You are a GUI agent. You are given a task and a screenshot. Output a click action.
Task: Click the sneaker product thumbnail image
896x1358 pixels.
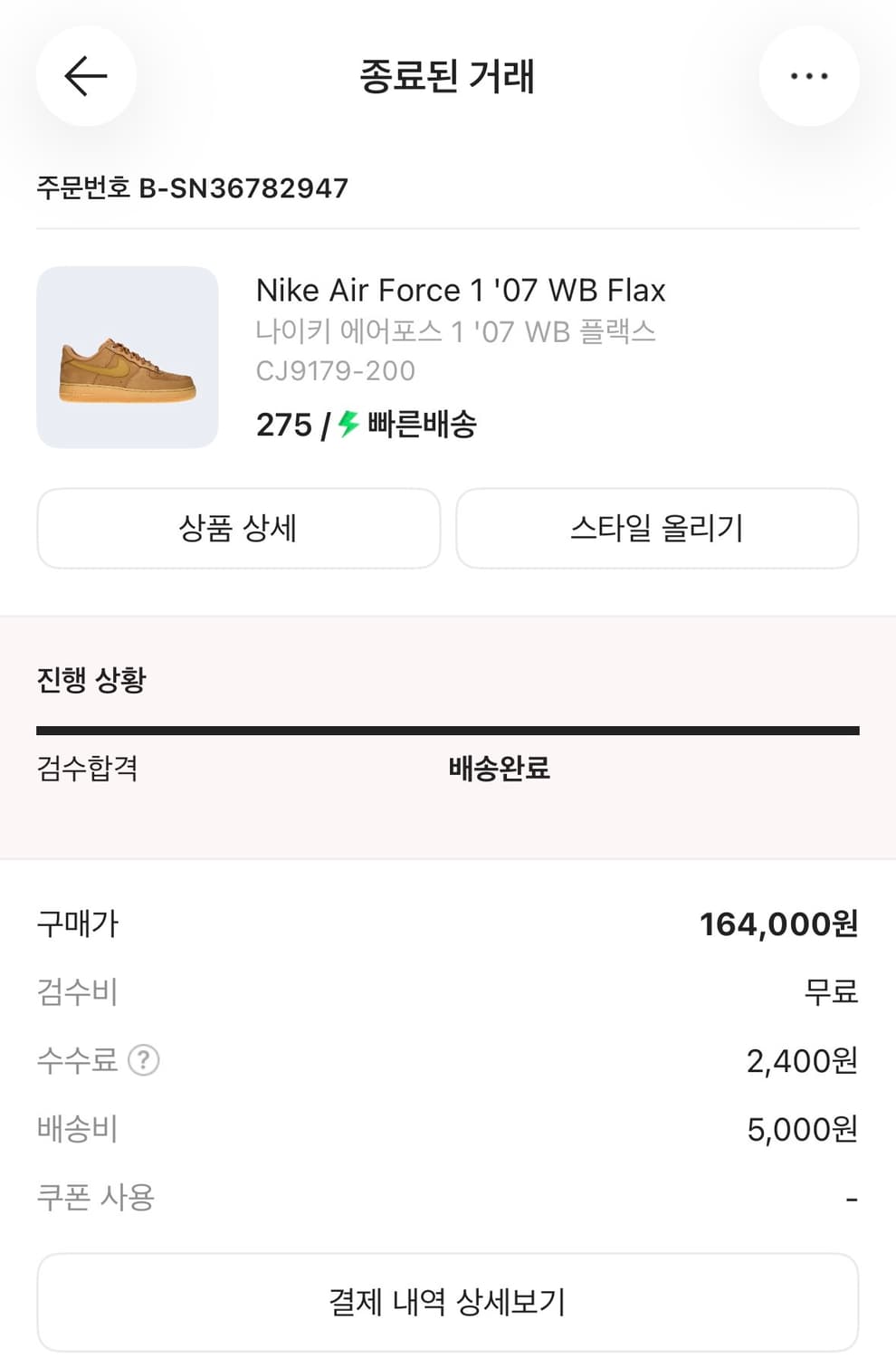pos(127,356)
